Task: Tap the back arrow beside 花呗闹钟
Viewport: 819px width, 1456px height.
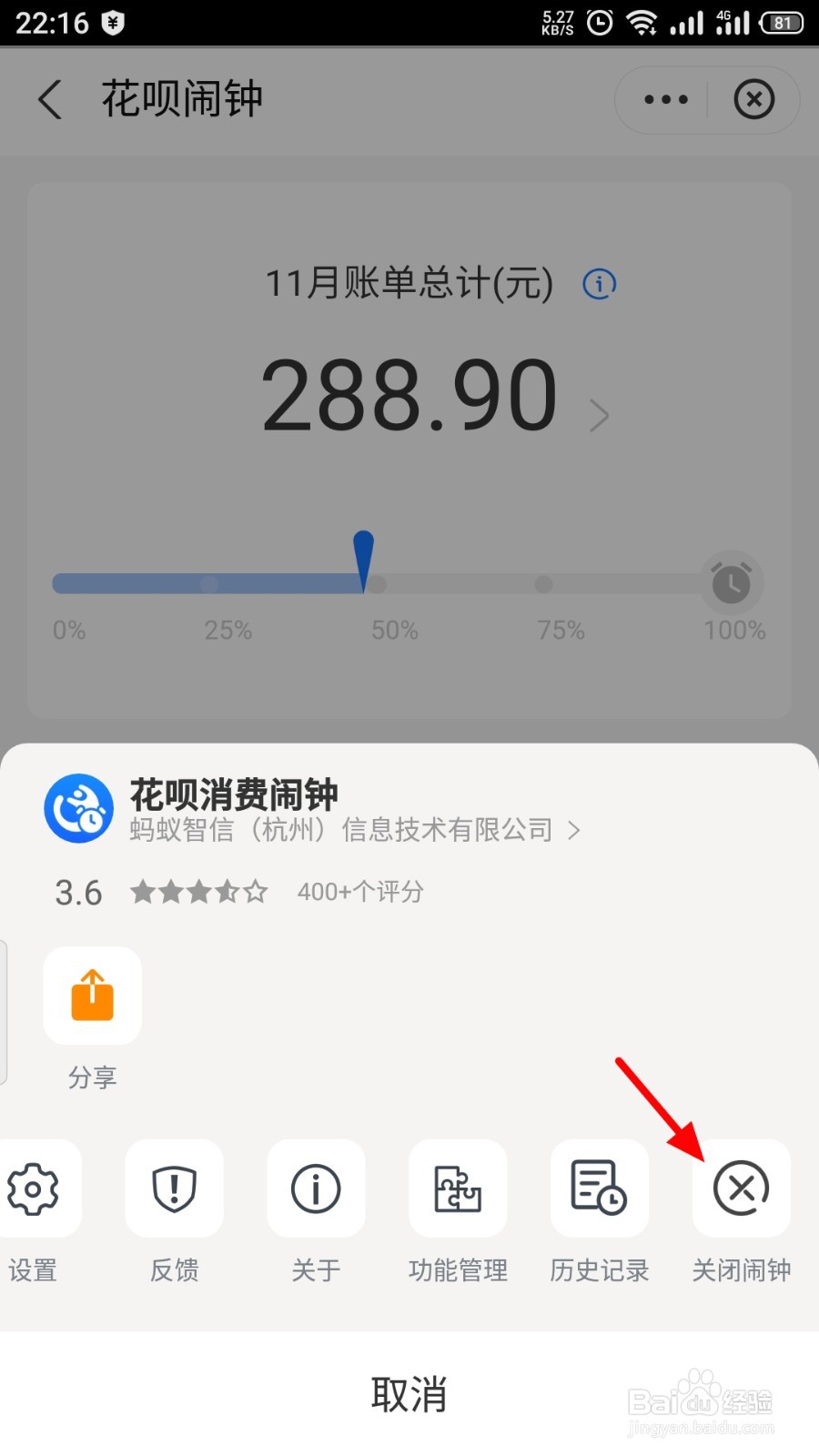Action: (50, 100)
